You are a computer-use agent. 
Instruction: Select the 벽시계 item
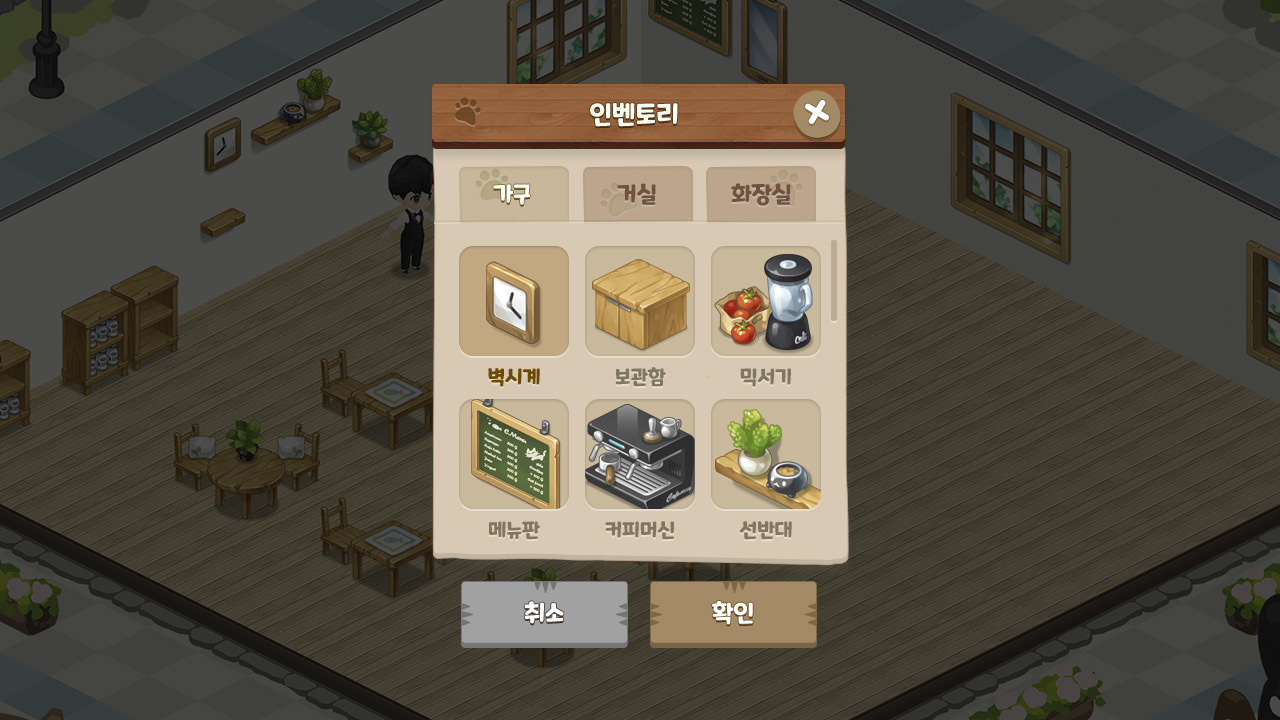click(x=513, y=302)
